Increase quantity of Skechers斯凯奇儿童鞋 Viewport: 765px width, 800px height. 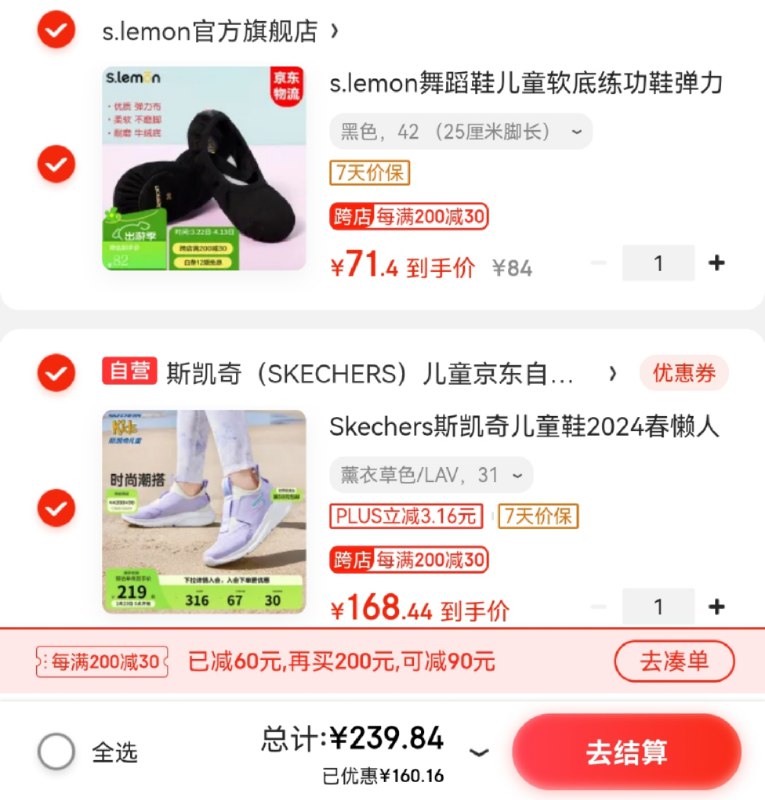point(716,607)
